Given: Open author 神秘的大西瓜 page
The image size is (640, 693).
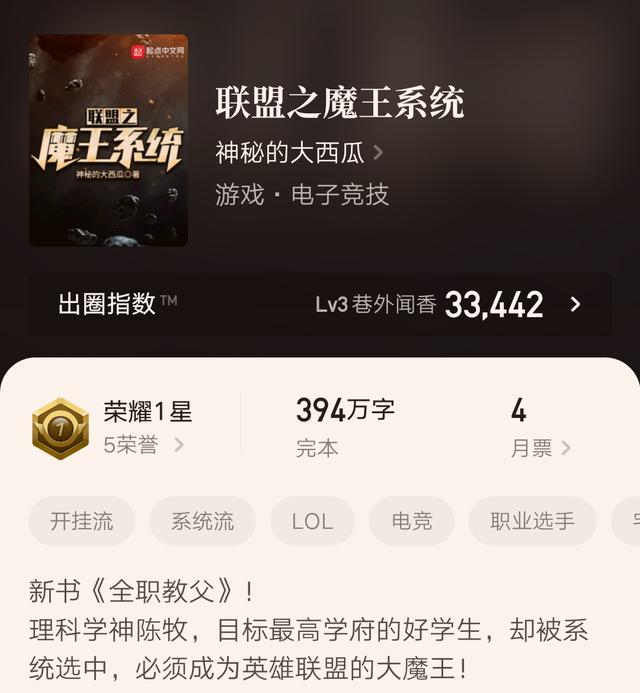Looking at the screenshot, I should coord(298,153).
